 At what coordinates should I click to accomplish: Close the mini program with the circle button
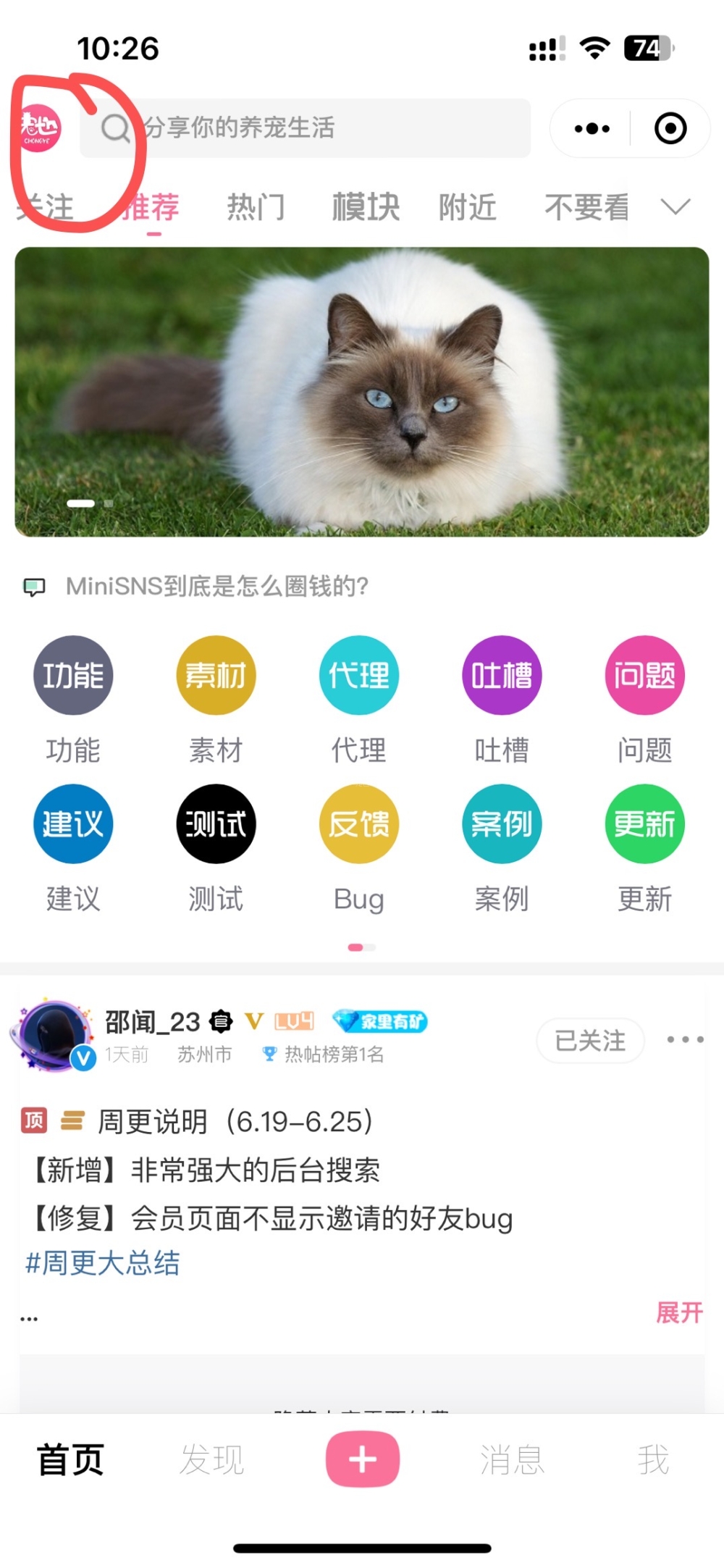pyautogui.click(x=670, y=129)
